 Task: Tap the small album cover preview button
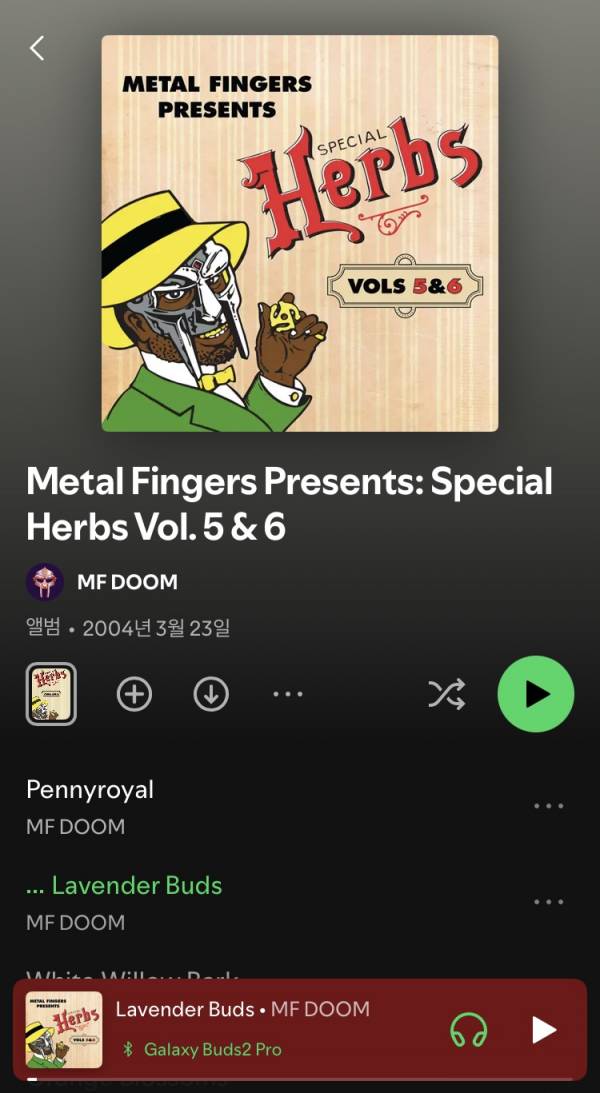click(51, 694)
